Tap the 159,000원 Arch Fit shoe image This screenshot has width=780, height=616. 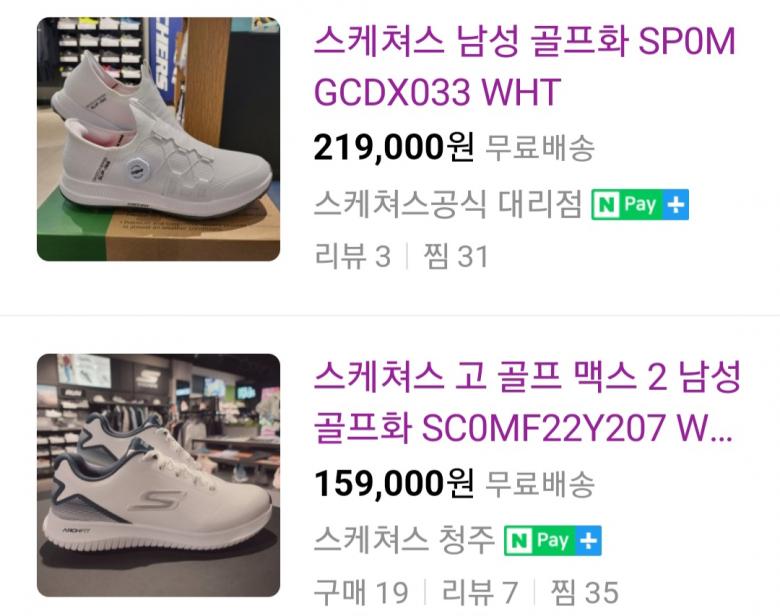tap(158, 475)
